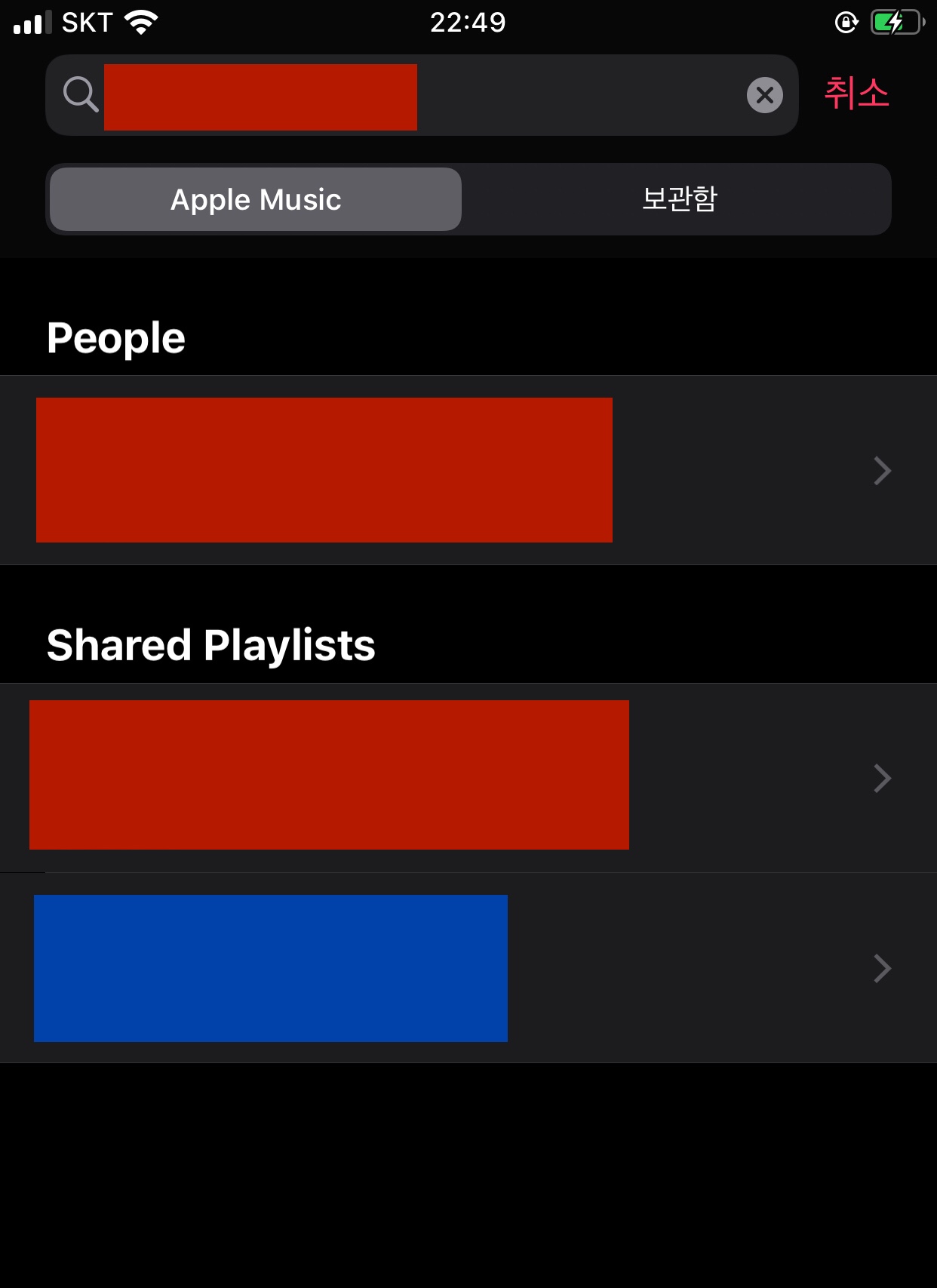The width and height of the screenshot is (937, 1288).
Task: Clear the search text
Action: coord(764,96)
